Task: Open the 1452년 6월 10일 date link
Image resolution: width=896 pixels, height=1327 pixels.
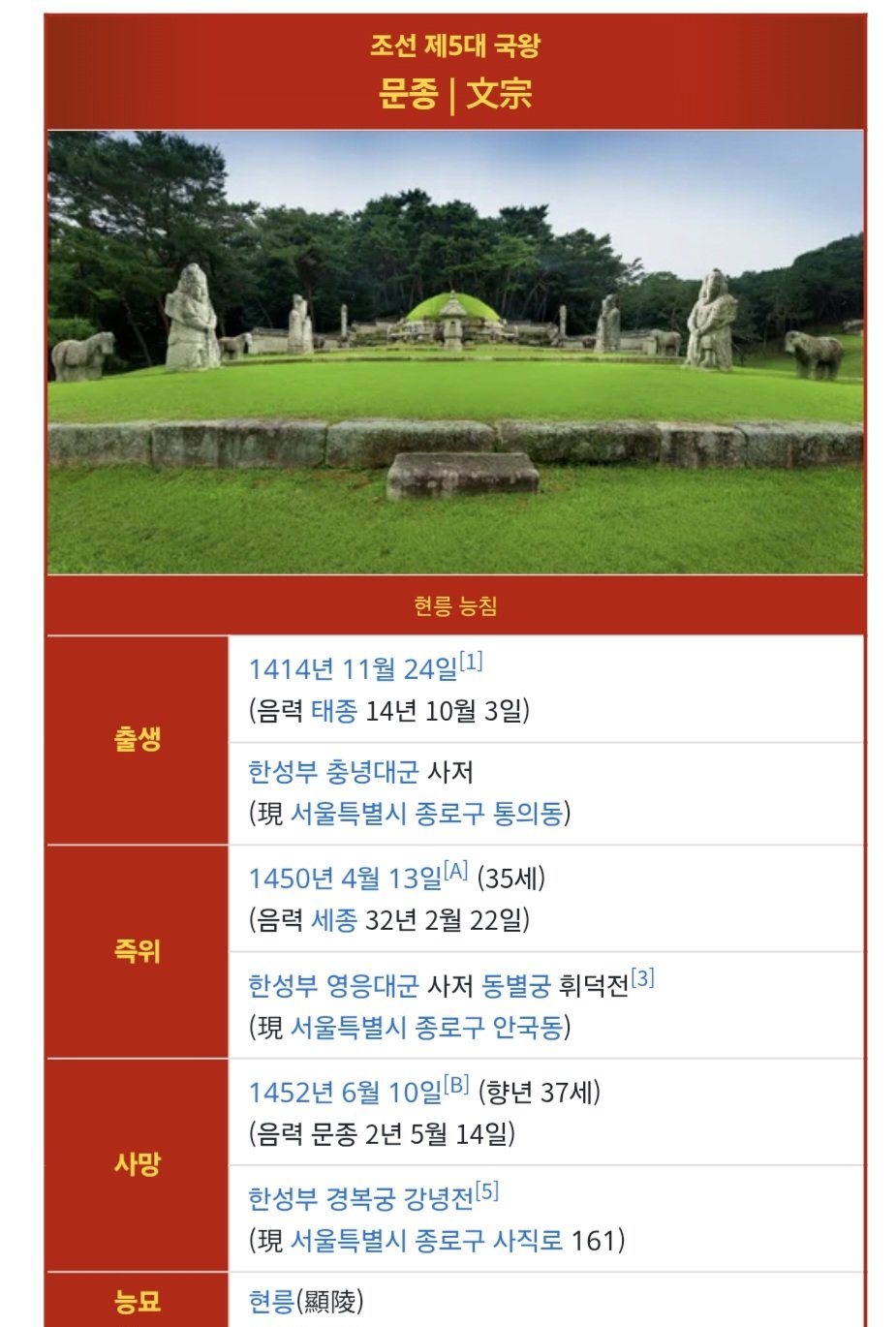Action: pos(344,1093)
